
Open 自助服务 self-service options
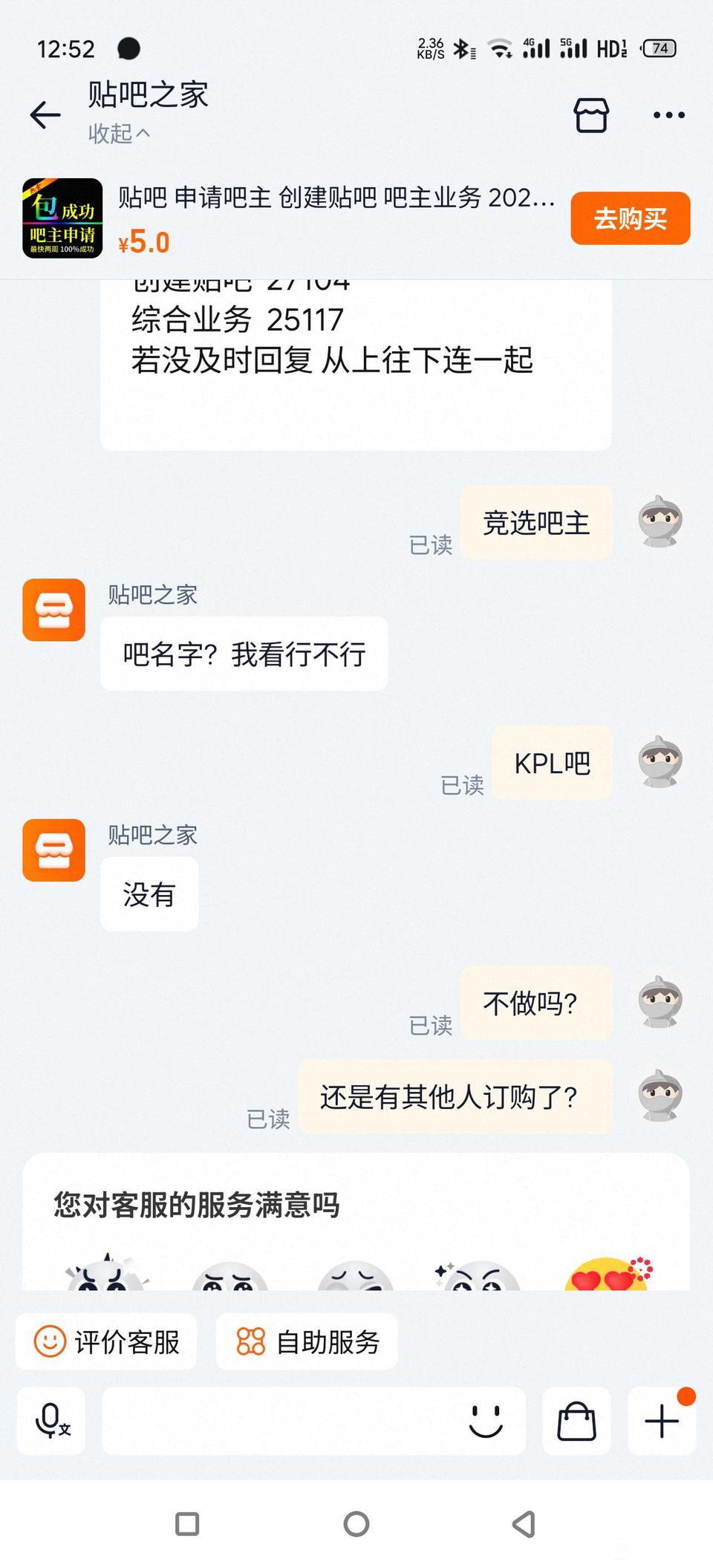[307, 1341]
